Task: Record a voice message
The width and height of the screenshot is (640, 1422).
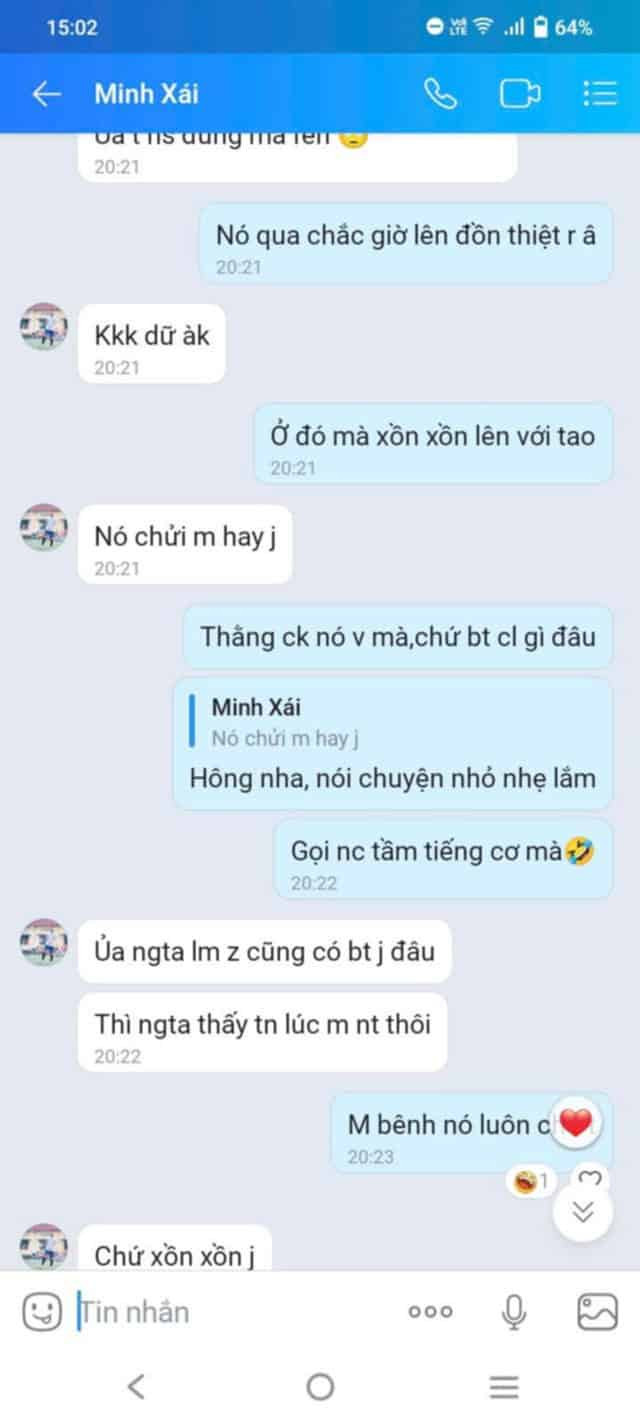Action: point(514,1311)
